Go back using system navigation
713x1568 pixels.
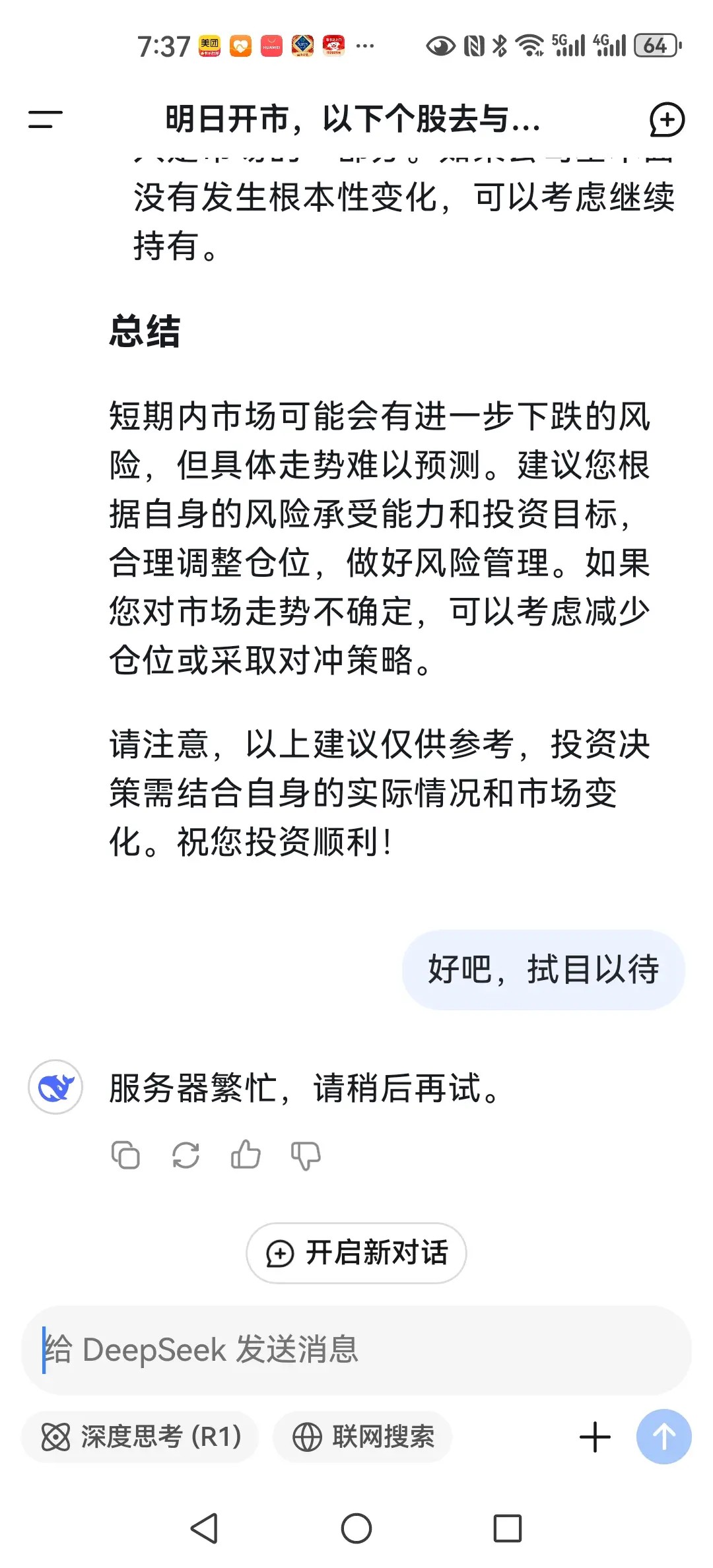204,1528
